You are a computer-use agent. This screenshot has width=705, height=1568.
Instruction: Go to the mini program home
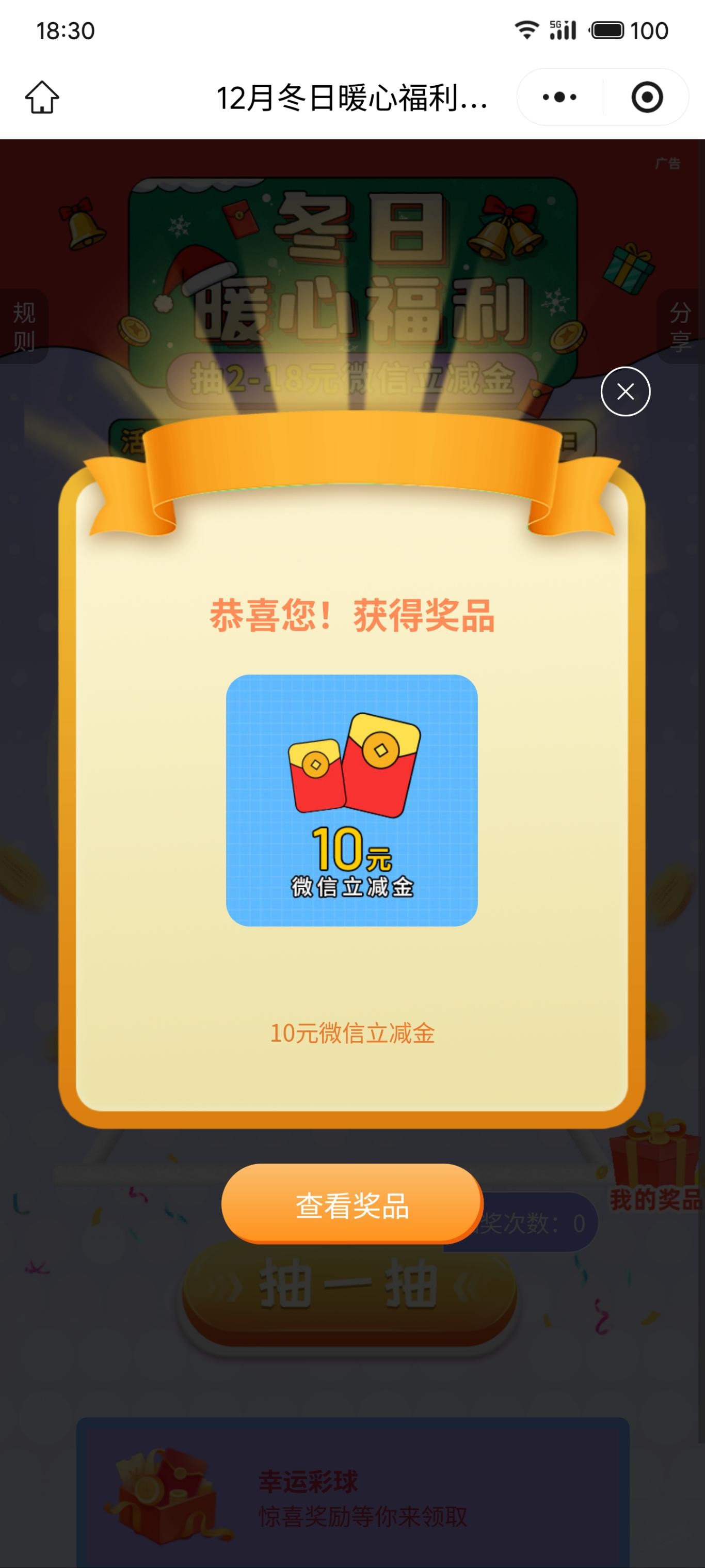click(42, 98)
